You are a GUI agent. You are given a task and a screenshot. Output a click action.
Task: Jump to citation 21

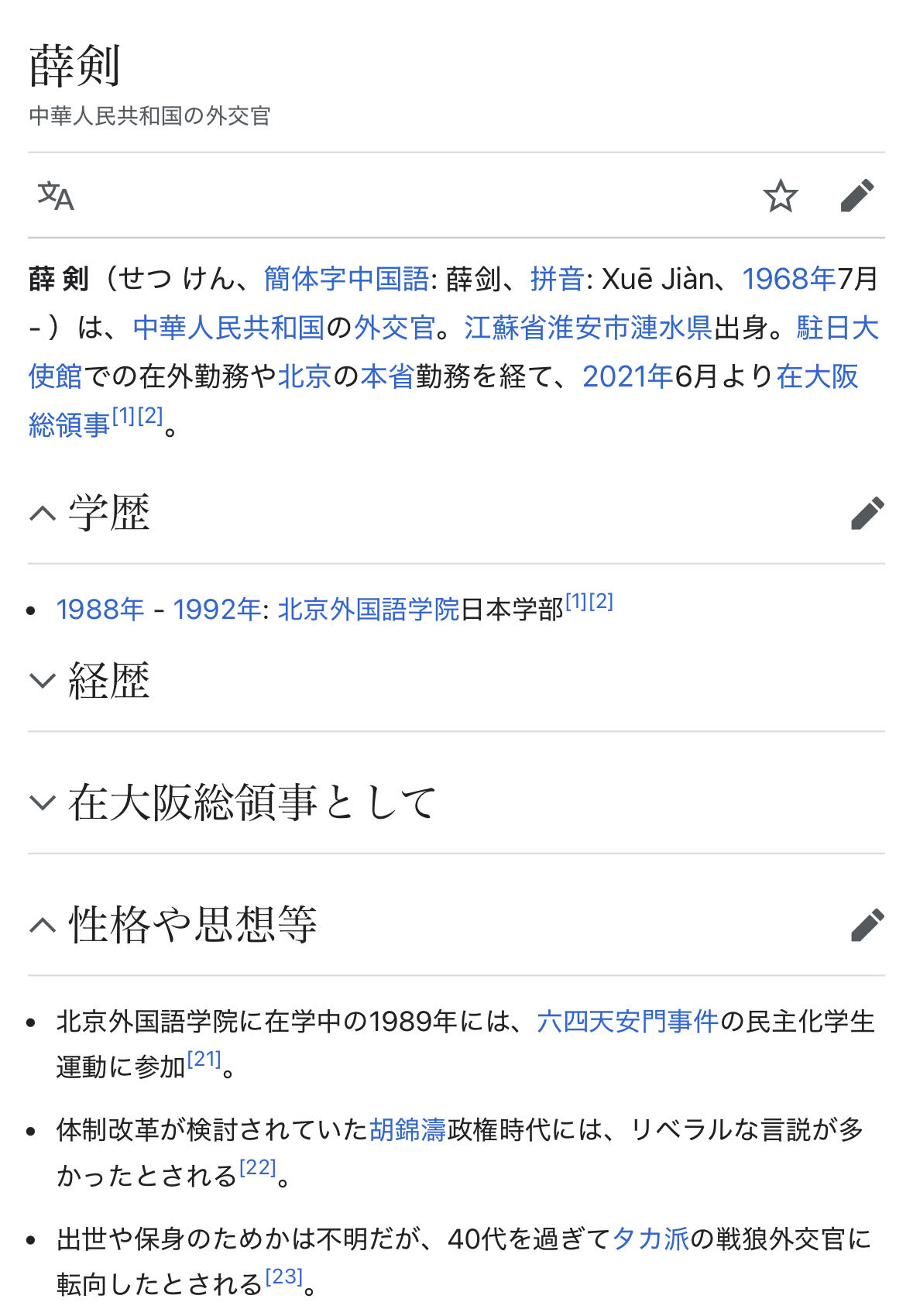click(204, 1059)
